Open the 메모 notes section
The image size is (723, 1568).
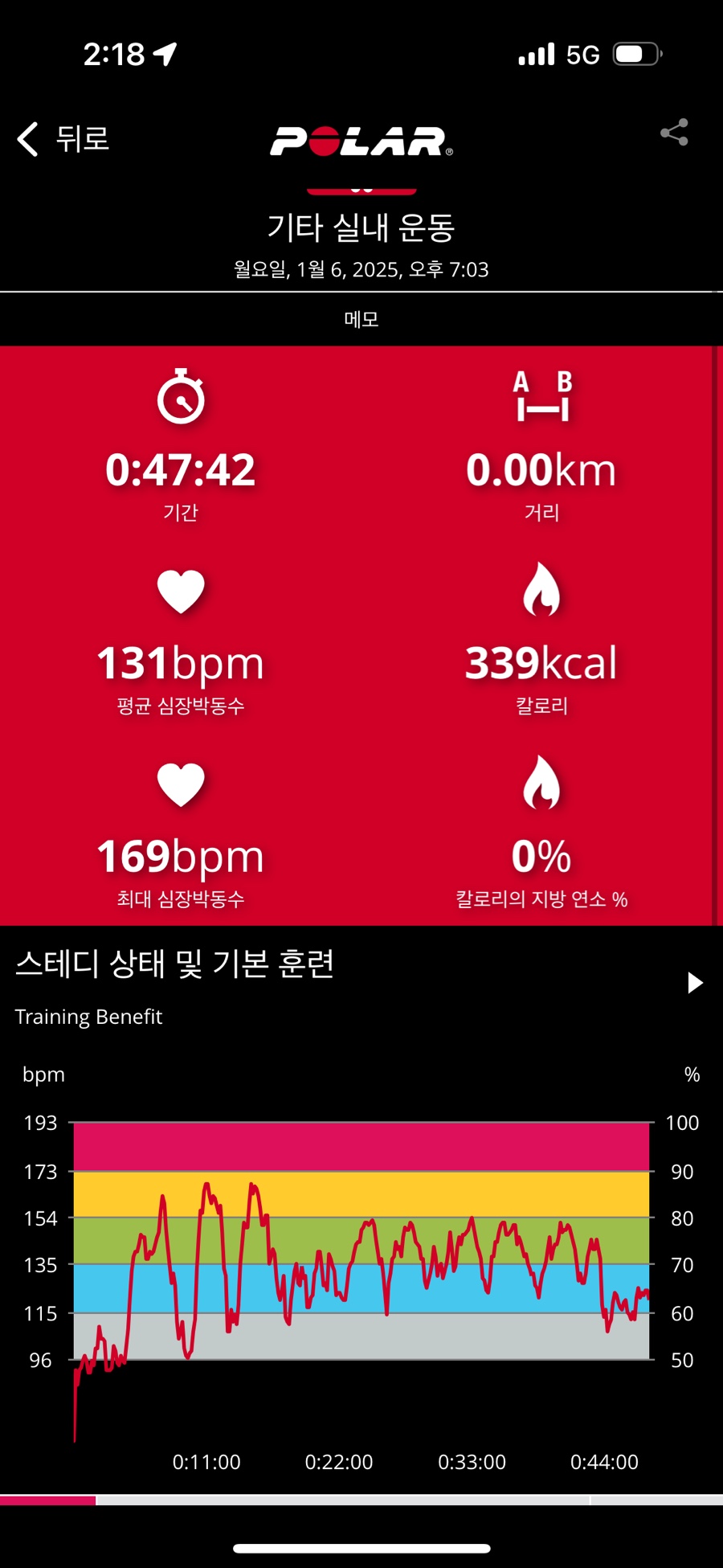(x=361, y=319)
